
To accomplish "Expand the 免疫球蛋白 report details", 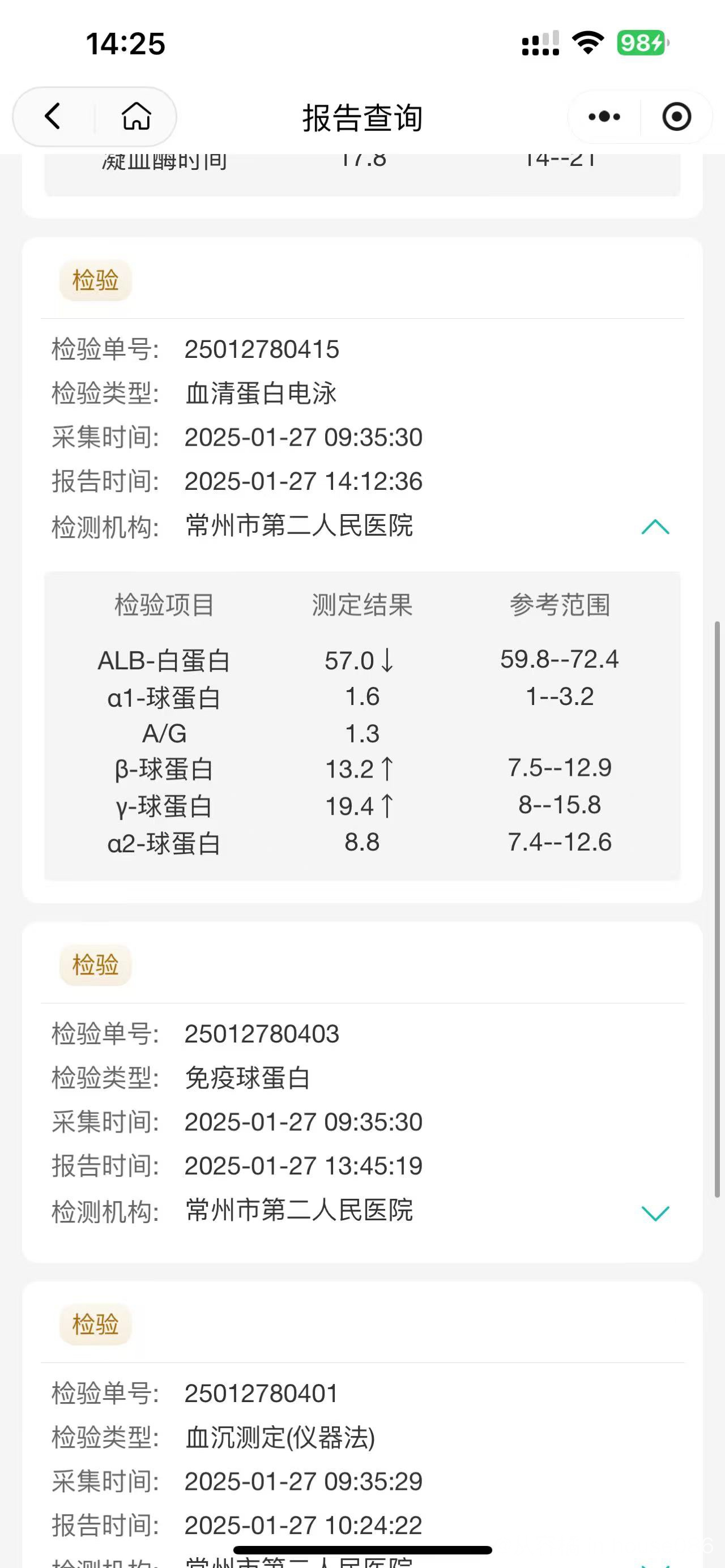I will tap(655, 1212).
